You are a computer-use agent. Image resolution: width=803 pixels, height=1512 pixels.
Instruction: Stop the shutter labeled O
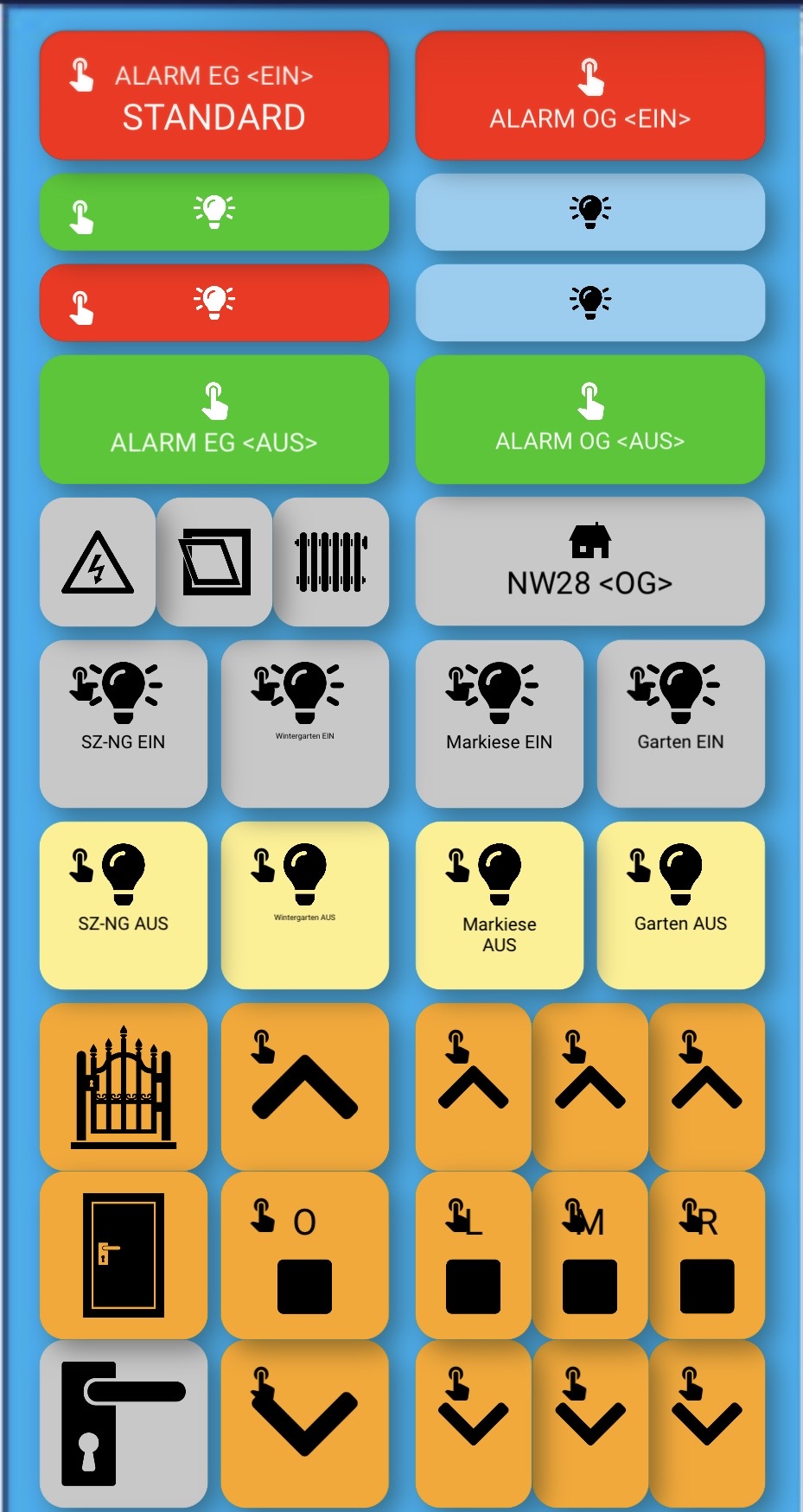[x=304, y=1255]
